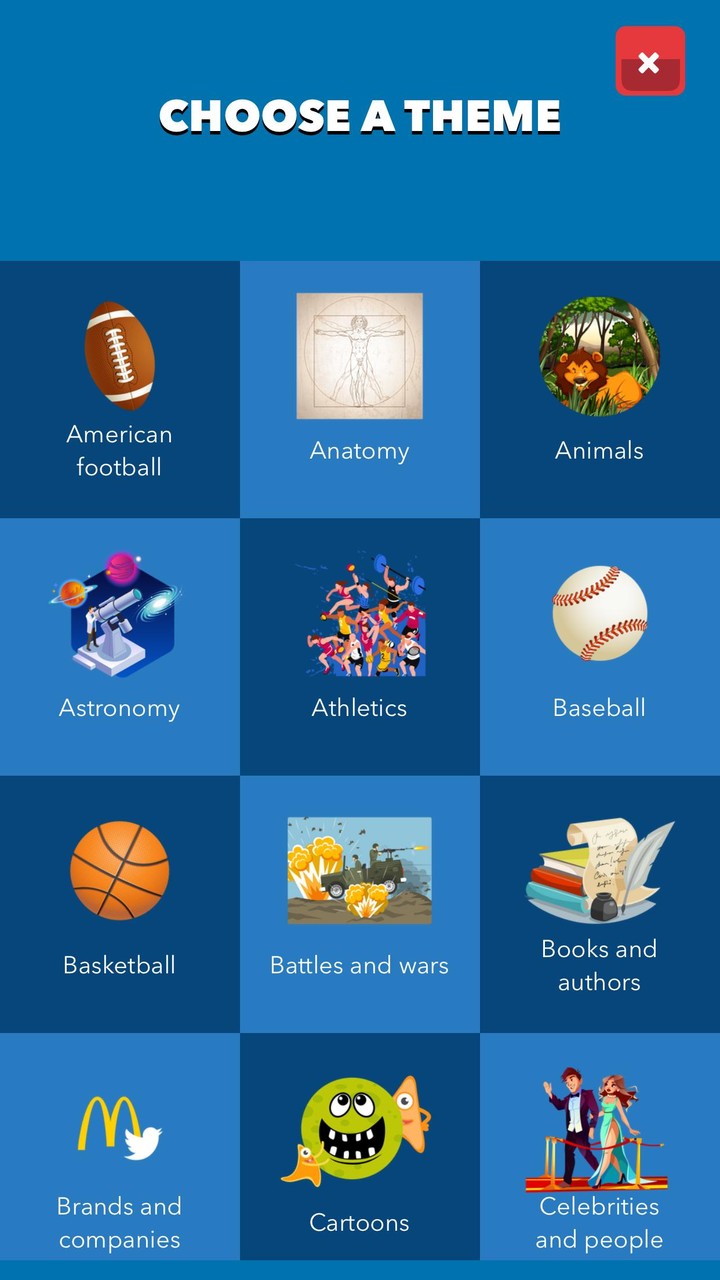Click the Battles and wars label text
This screenshot has width=720, height=1280.
pyautogui.click(x=359, y=965)
